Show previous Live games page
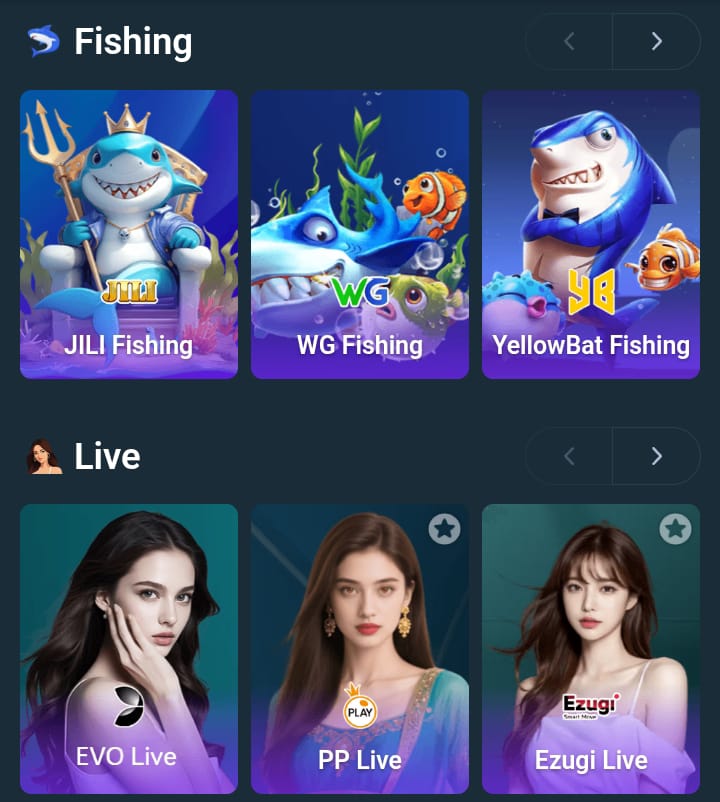The height and width of the screenshot is (802, 720). coord(569,456)
